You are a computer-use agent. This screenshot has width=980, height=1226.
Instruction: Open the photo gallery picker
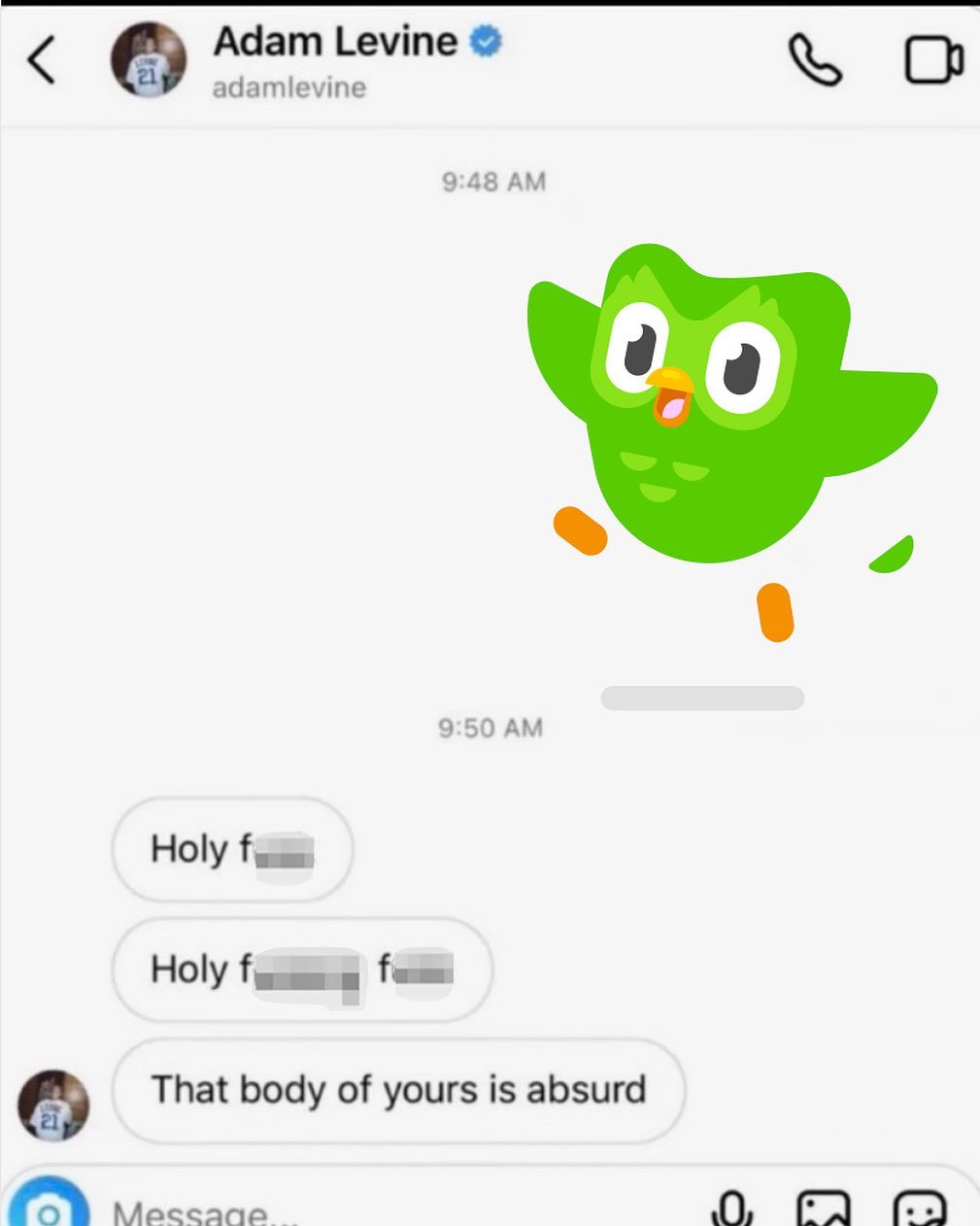tap(824, 1209)
